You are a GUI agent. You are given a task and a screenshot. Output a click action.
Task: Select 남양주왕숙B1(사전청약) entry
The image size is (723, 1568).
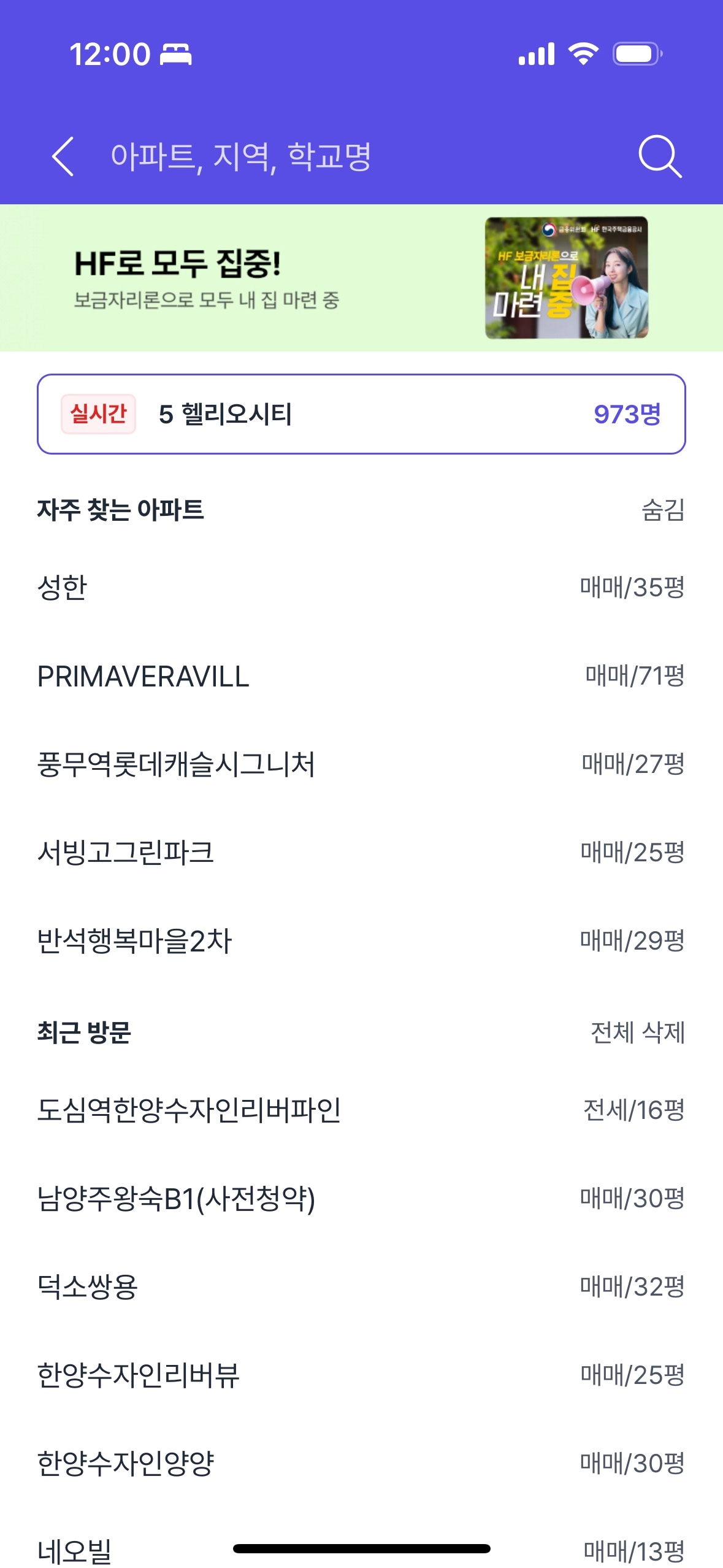pyautogui.click(x=361, y=1198)
